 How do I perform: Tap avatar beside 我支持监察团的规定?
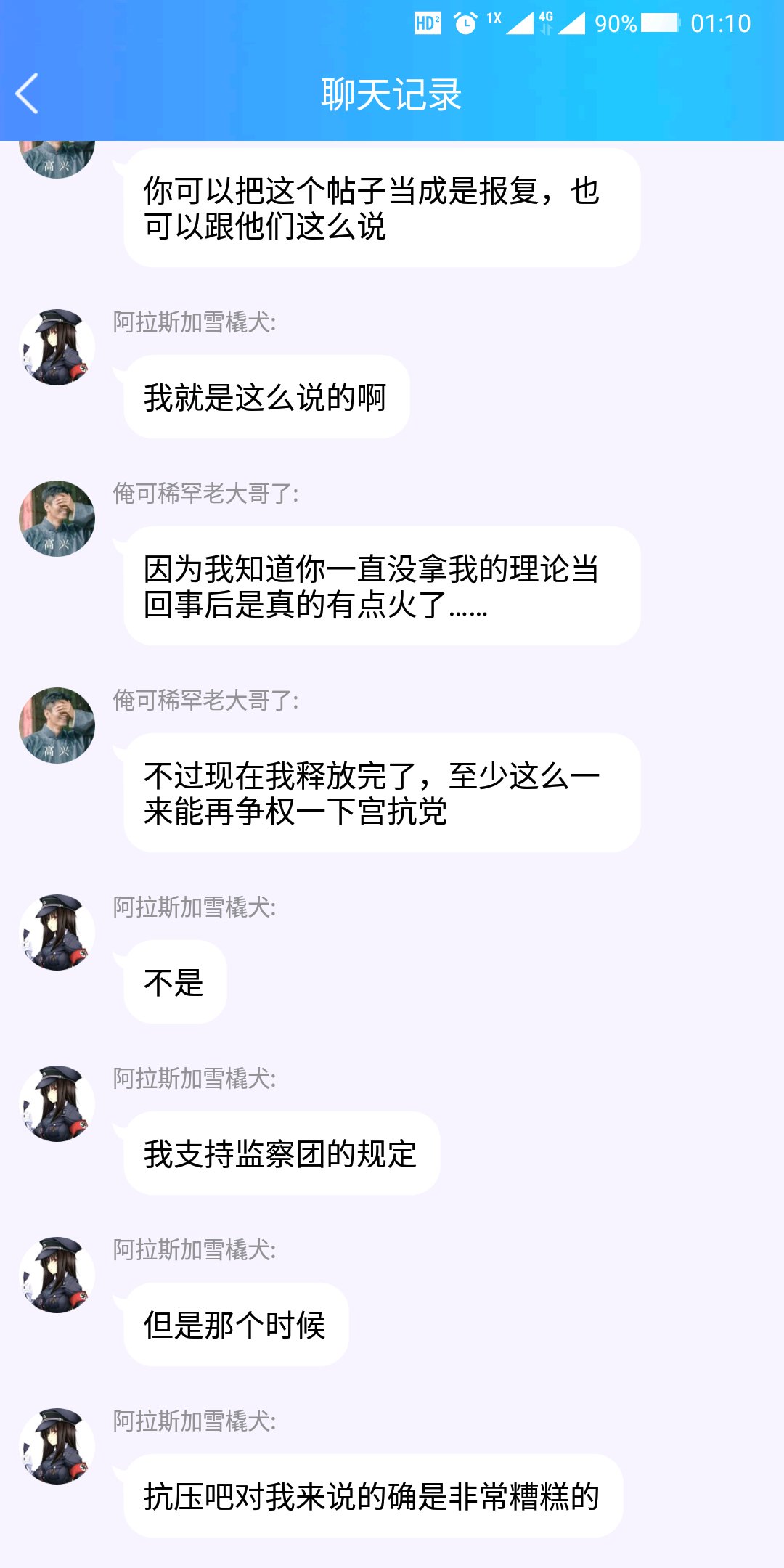[x=57, y=1104]
